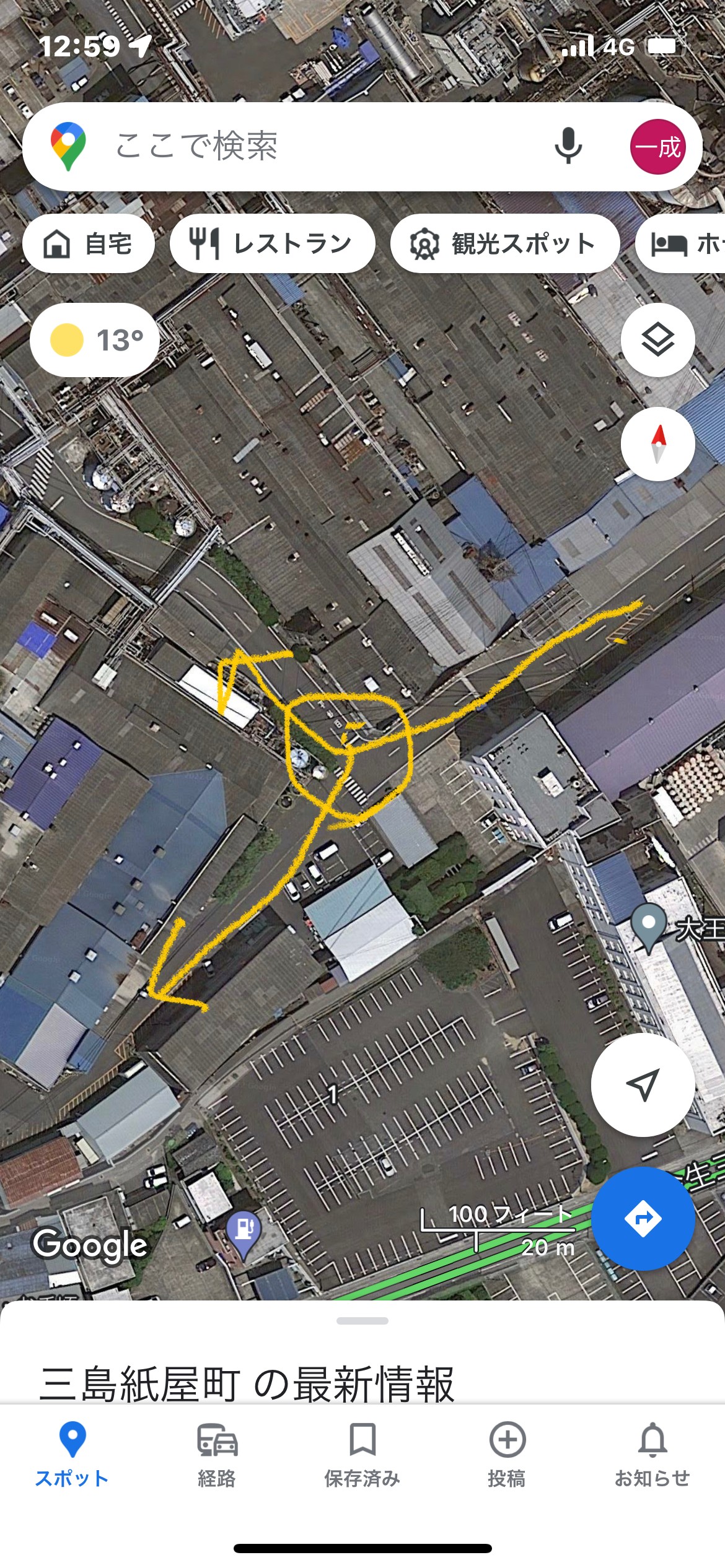Open the 一成 account profile

(658, 147)
